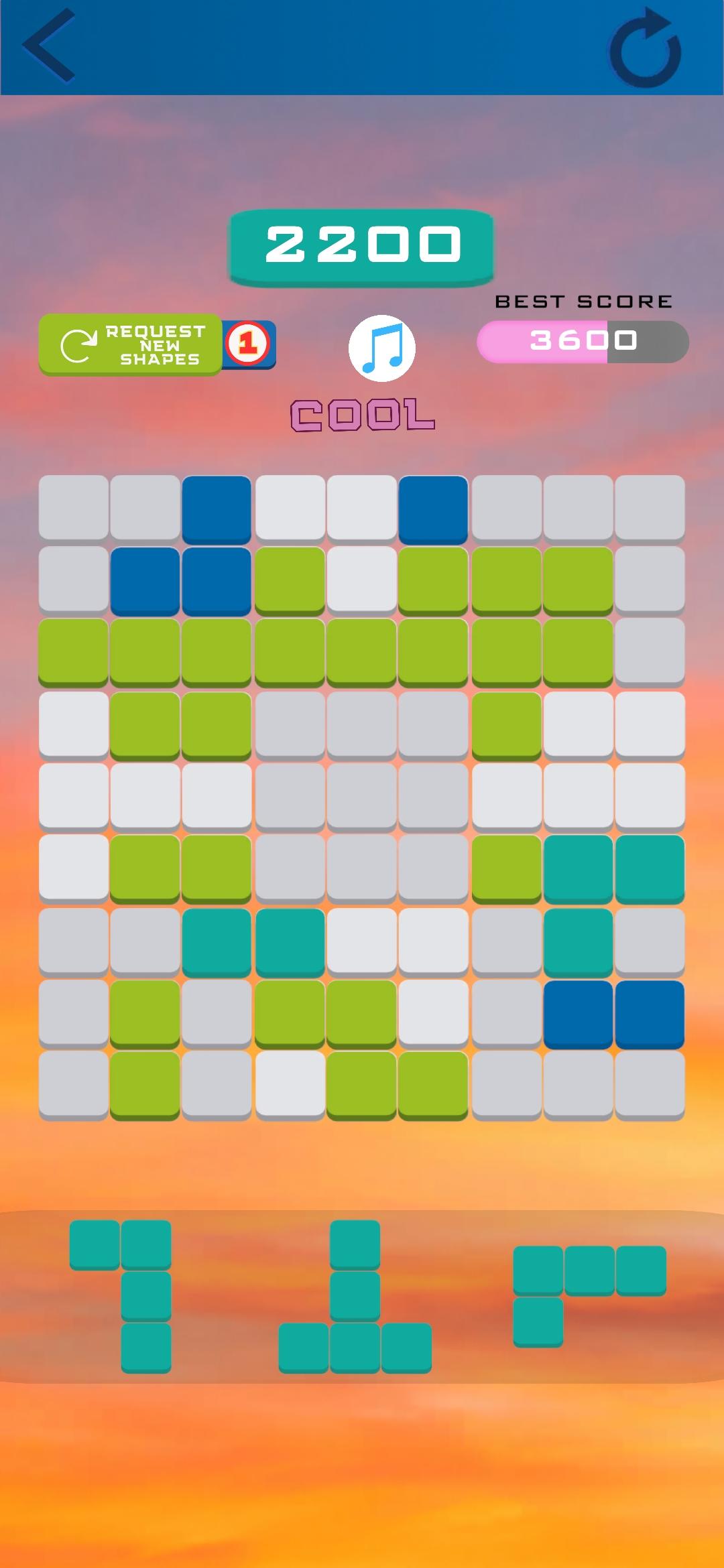This screenshot has height=1568, width=724.
Task: Restart the game with the reload icon
Action: click(644, 48)
